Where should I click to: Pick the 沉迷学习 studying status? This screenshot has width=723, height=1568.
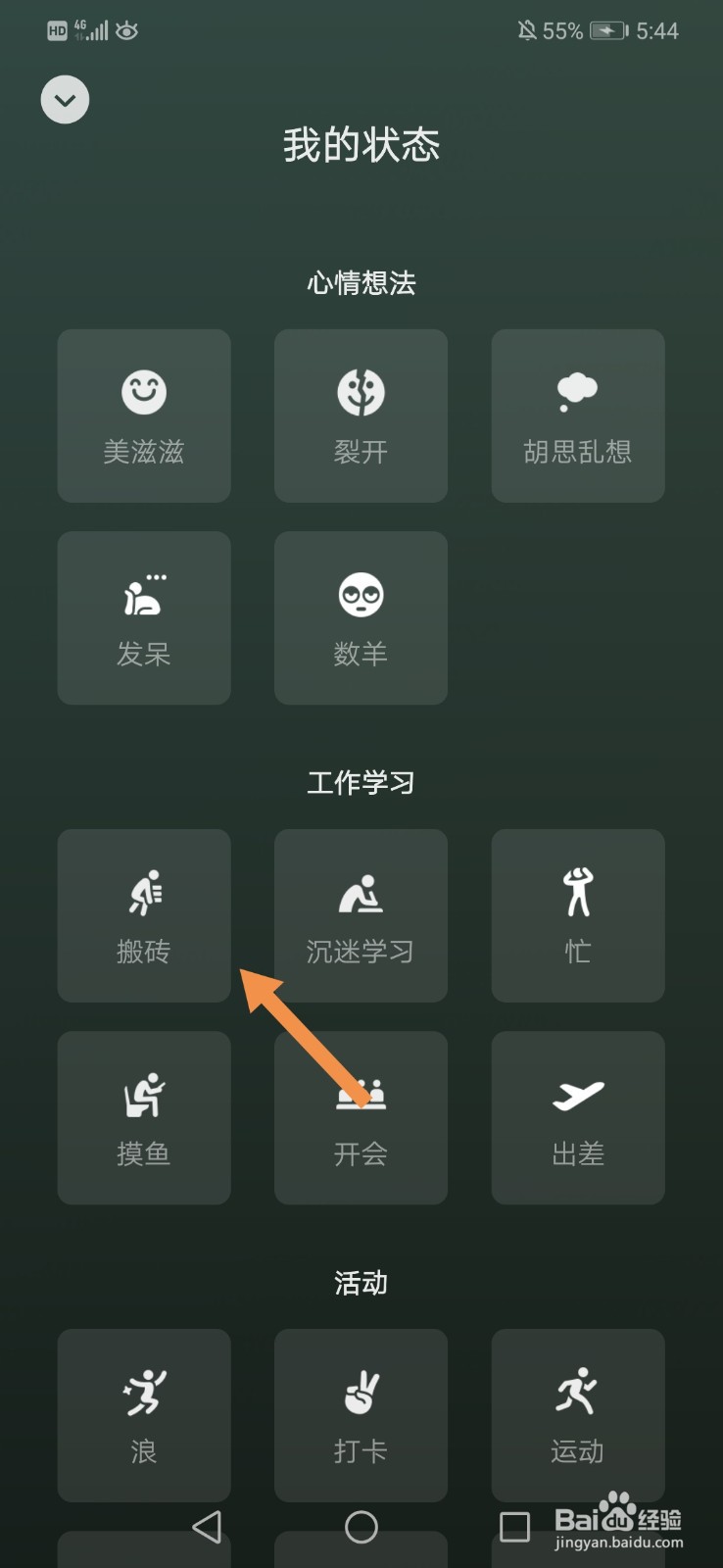click(x=361, y=915)
